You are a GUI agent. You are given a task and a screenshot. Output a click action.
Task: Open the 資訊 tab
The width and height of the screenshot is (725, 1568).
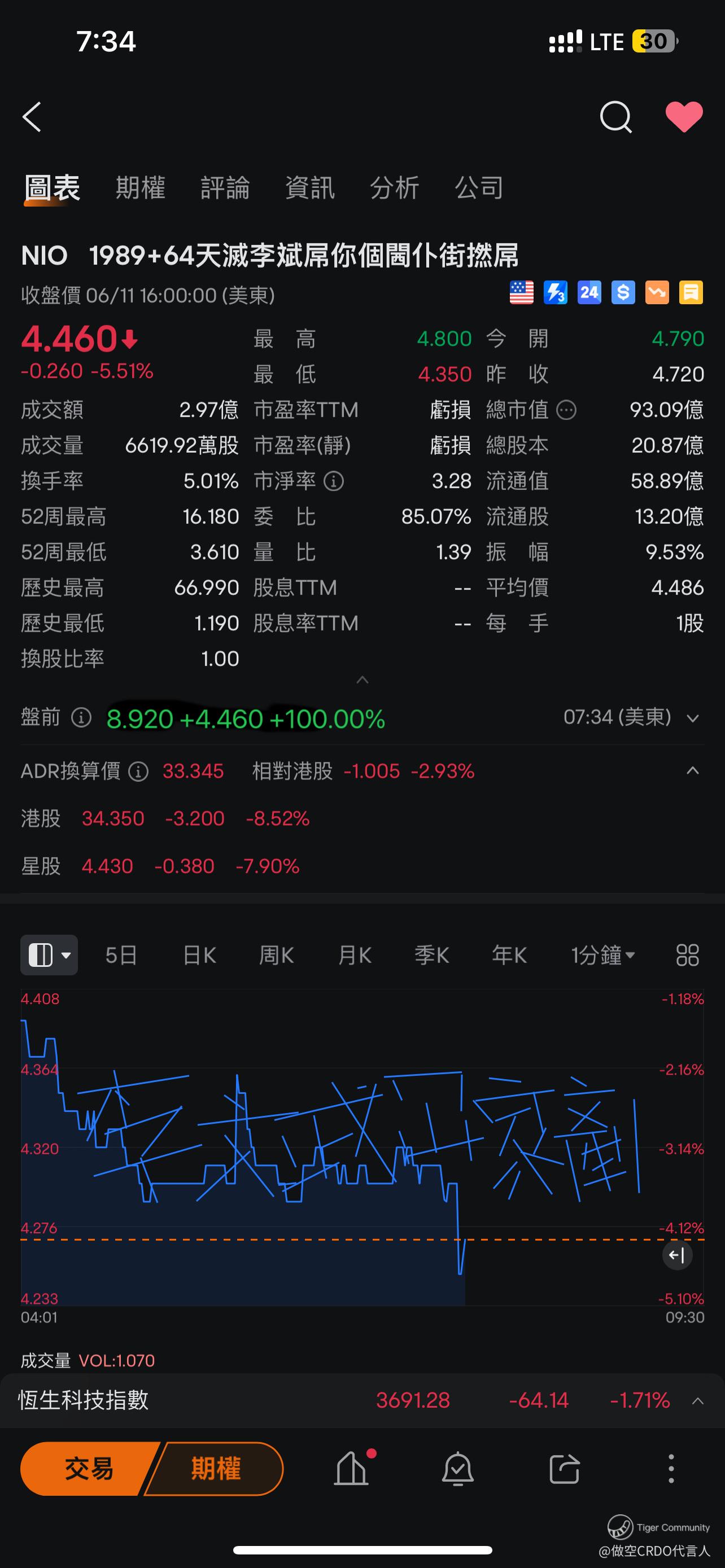309,187
